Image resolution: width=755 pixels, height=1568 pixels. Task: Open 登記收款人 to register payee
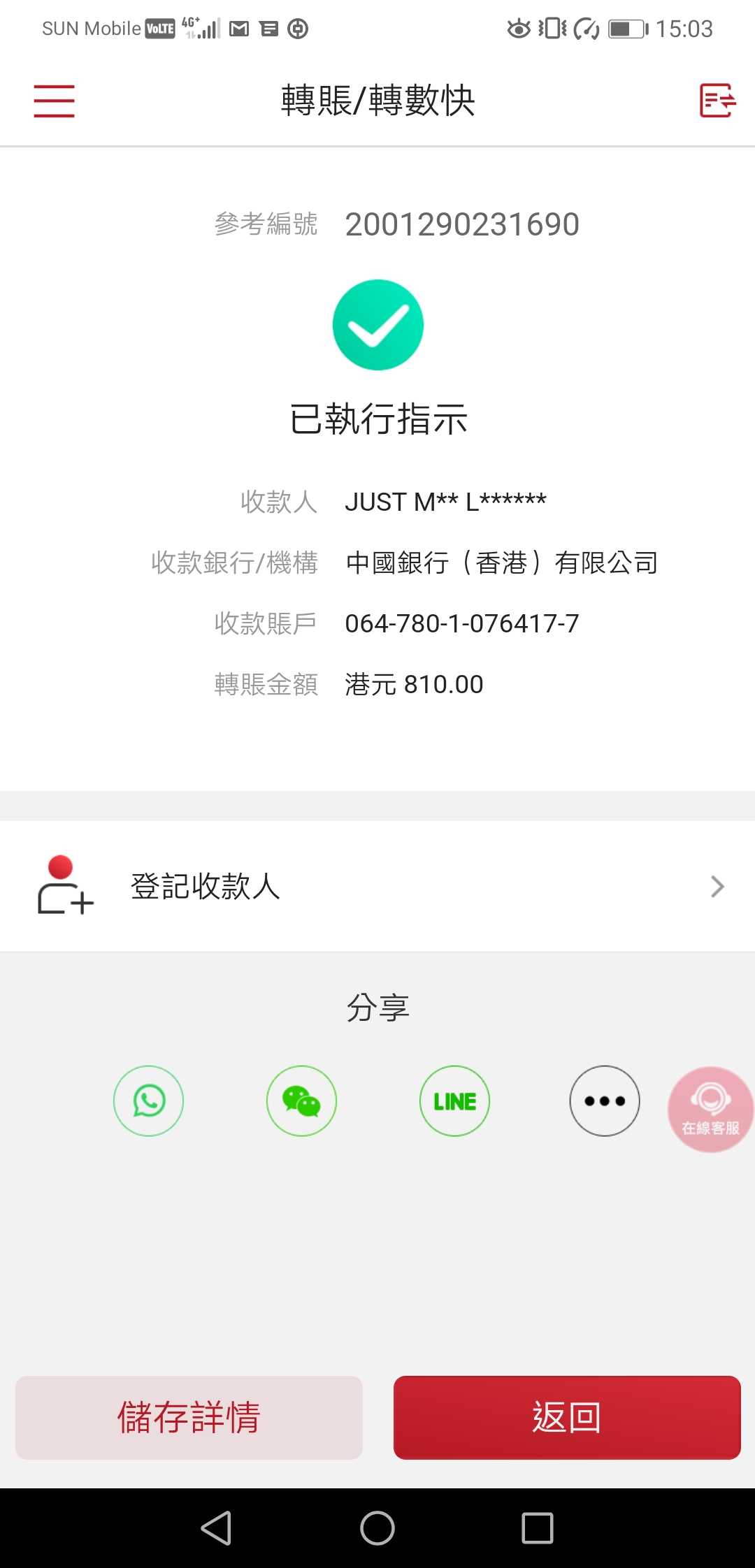[377, 886]
